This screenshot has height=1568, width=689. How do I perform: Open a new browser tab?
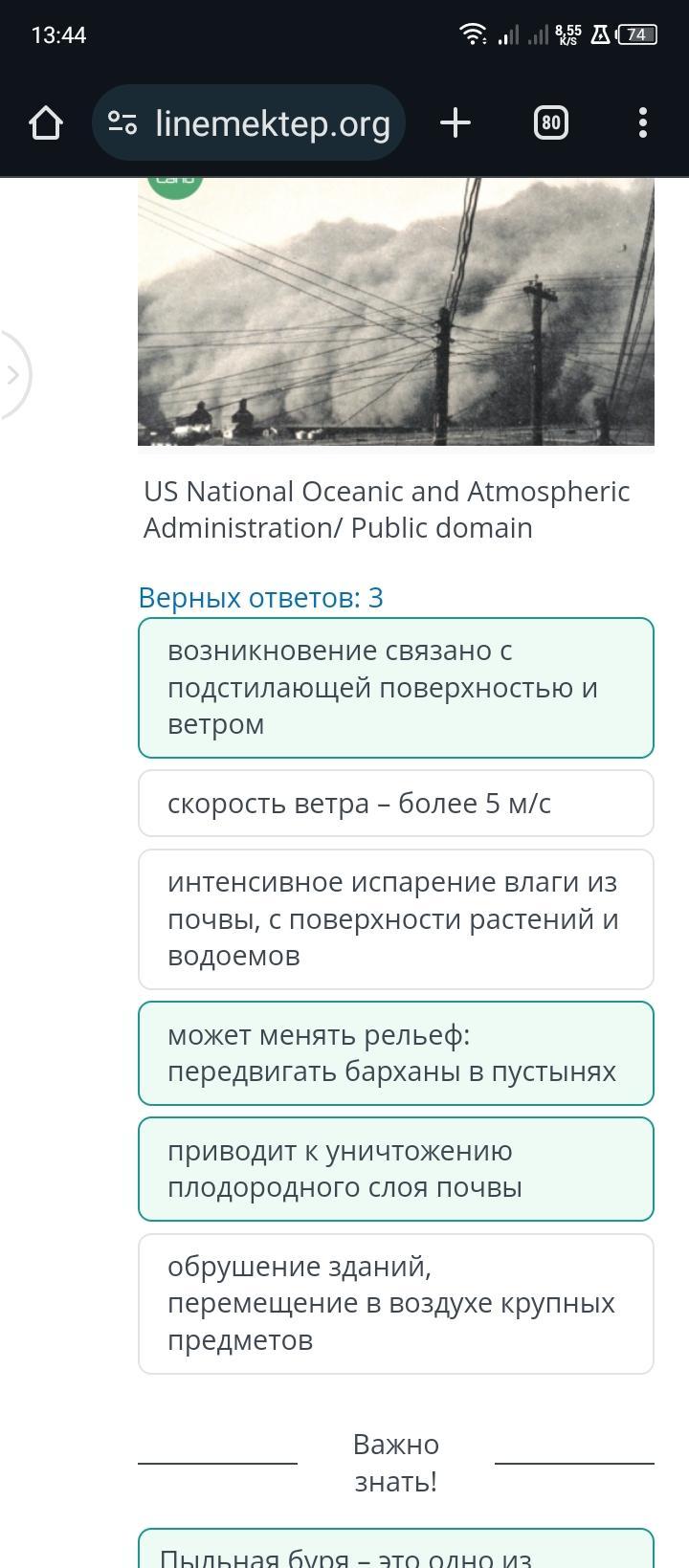click(456, 122)
